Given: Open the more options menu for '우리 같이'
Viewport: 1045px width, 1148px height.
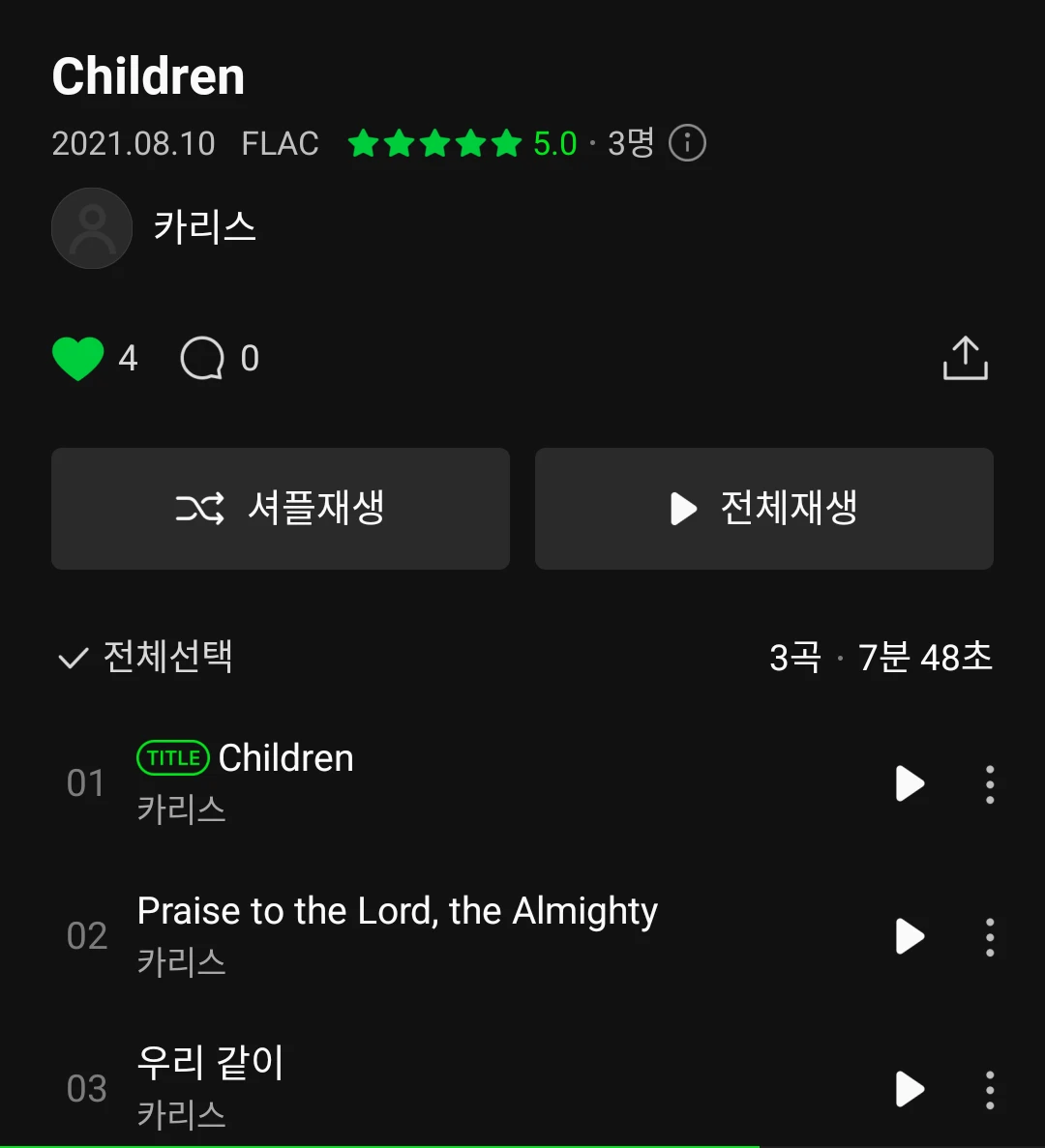Looking at the screenshot, I should click(989, 1090).
